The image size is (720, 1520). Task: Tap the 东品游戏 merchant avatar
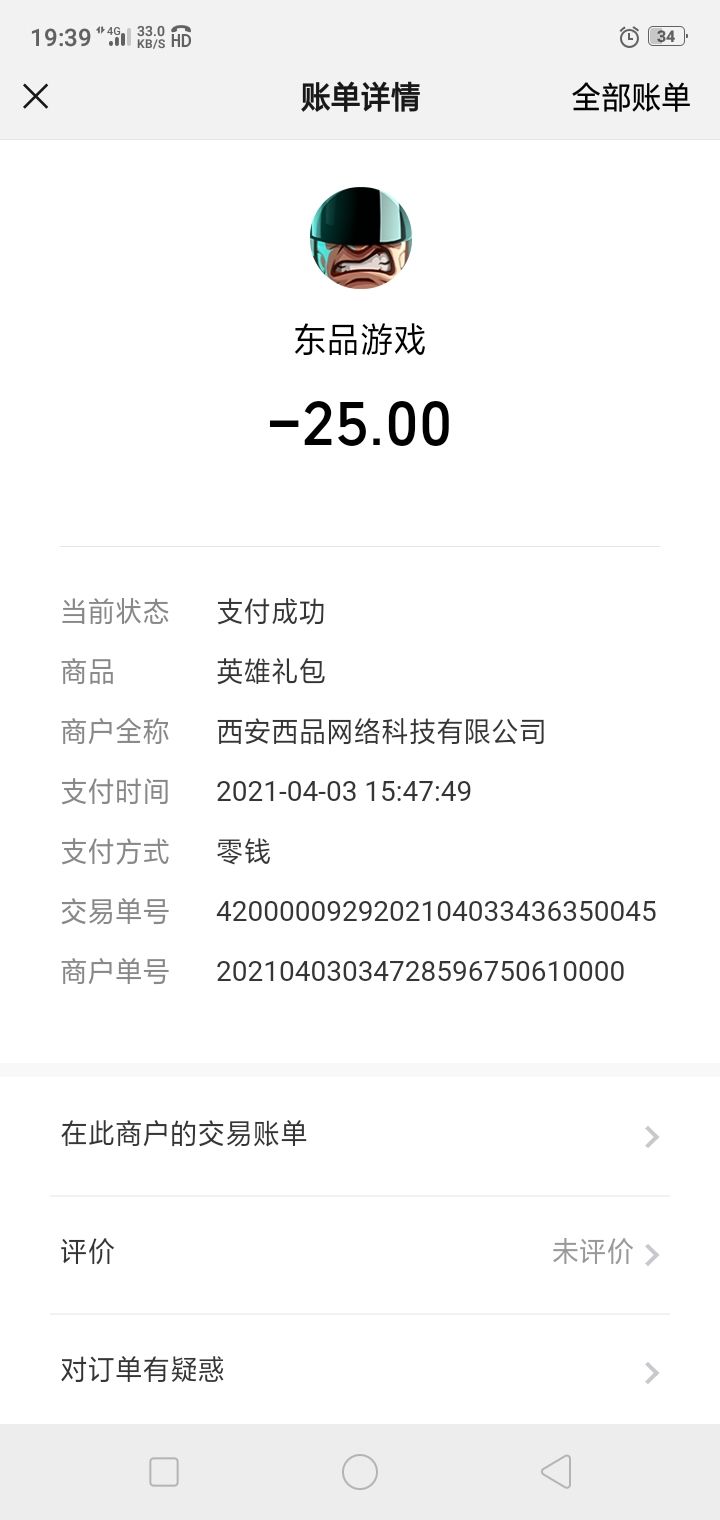click(x=360, y=238)
